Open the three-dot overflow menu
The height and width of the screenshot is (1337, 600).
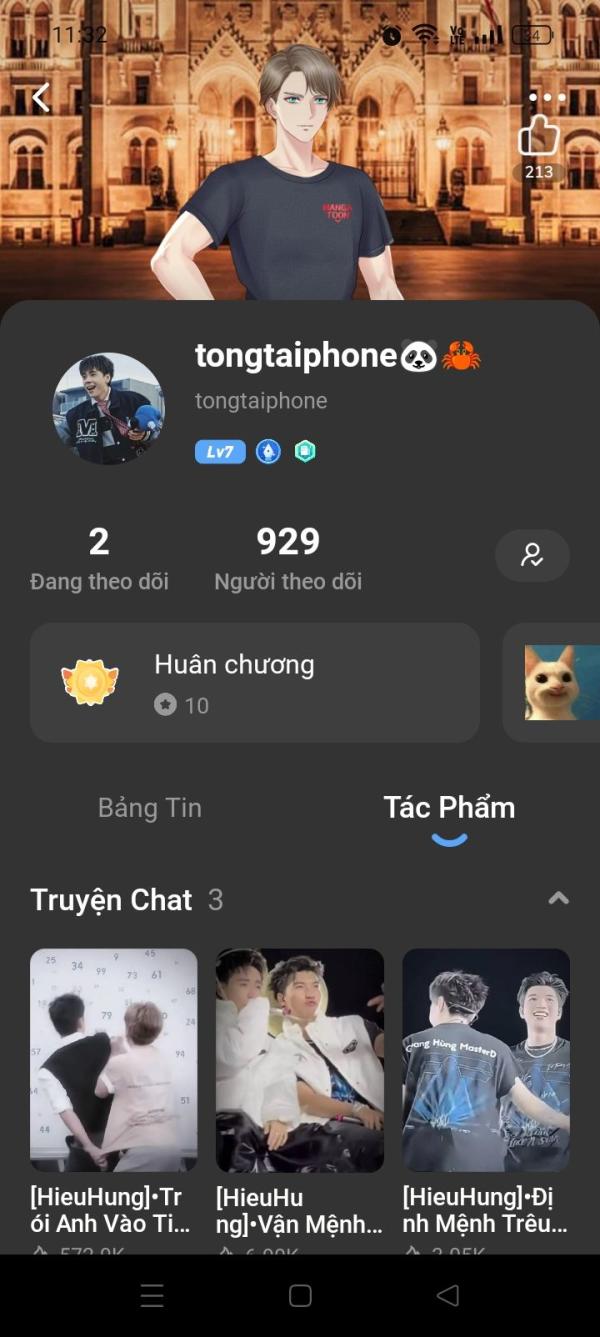(x=547, y=97)
